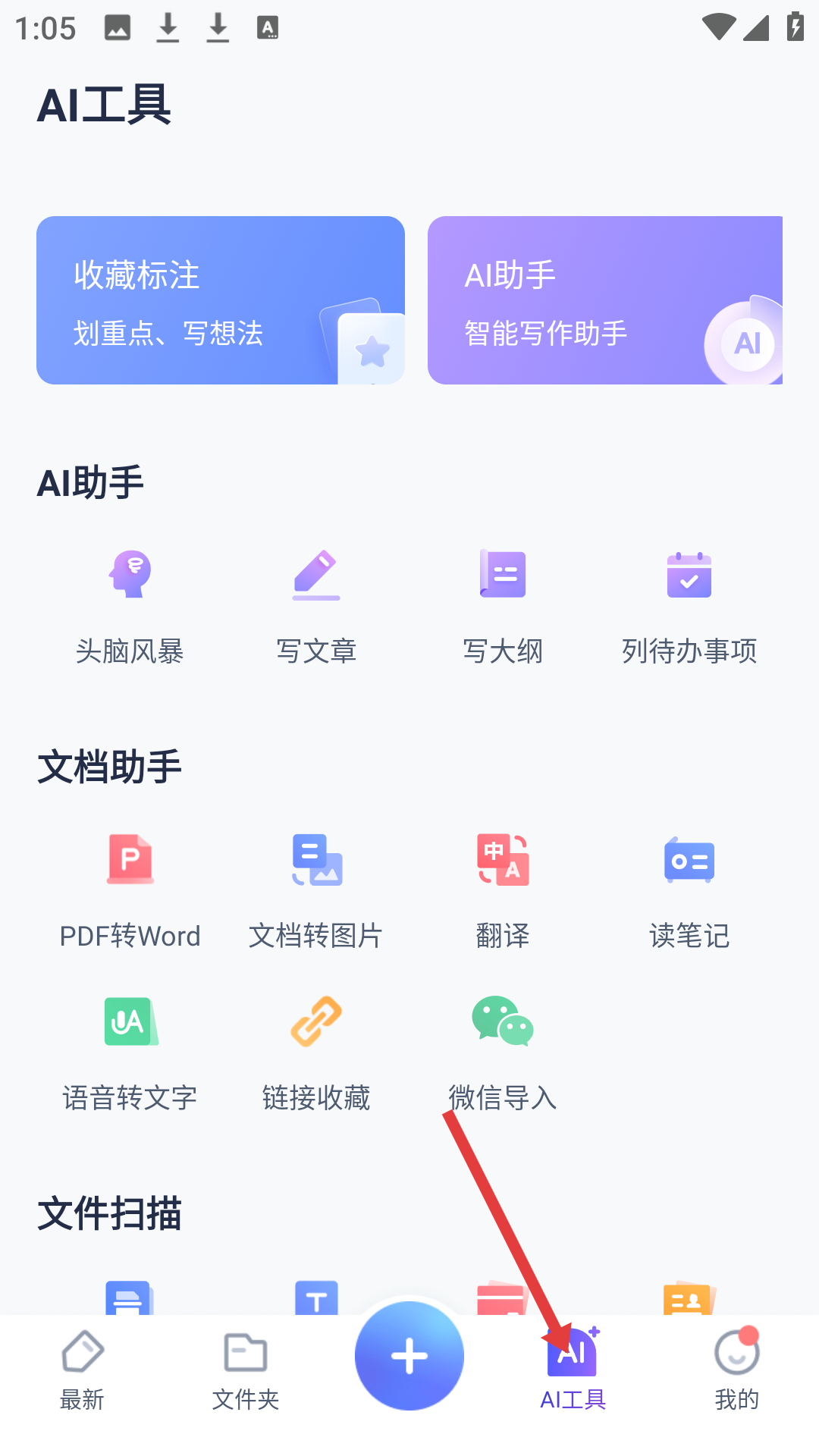The image size is (819, 1456).
Task: Open 链接收藏 link bookmarking
Action: 316,1055
